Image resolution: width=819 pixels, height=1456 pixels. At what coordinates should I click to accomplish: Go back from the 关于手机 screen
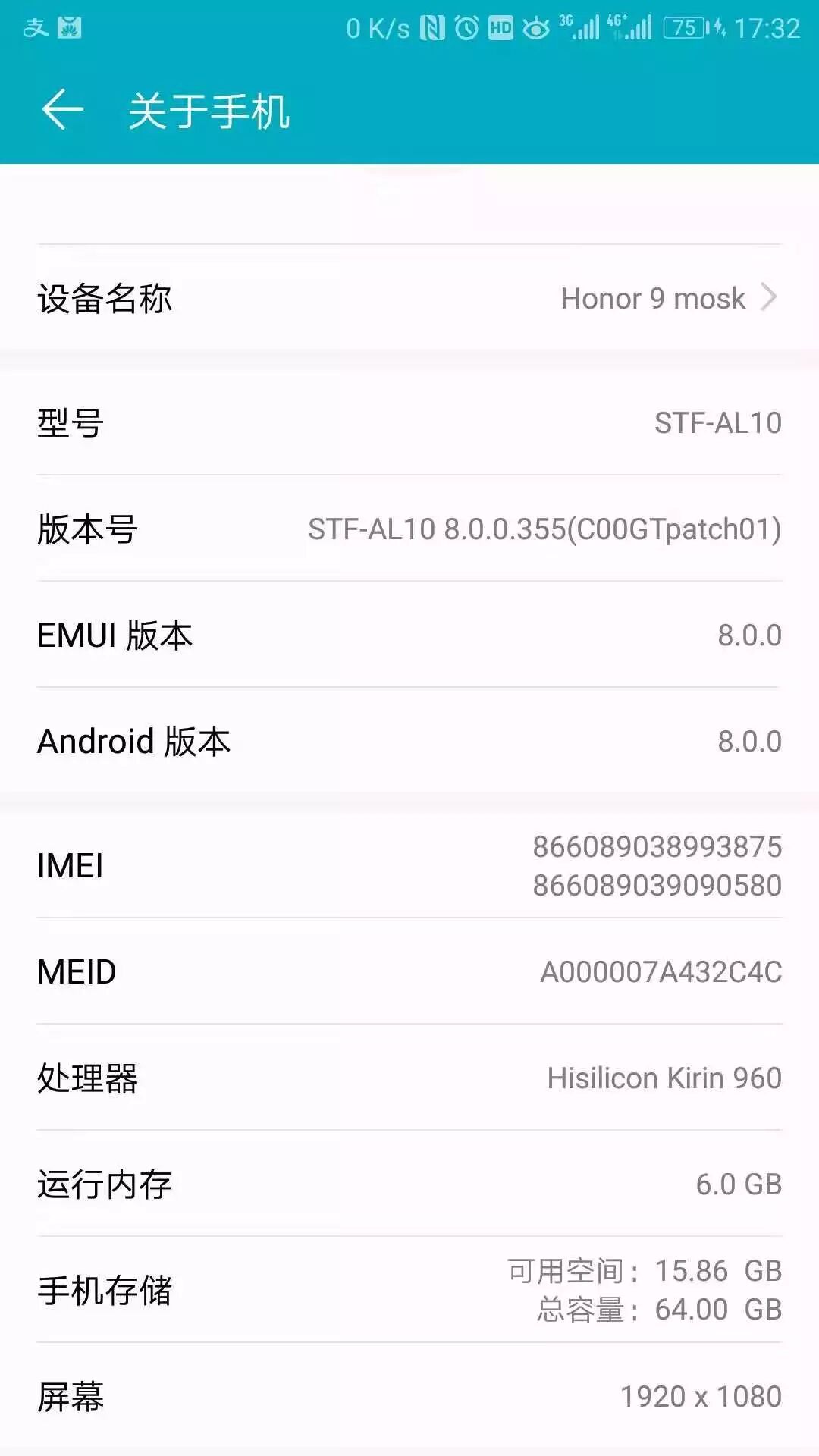(62, 110)
